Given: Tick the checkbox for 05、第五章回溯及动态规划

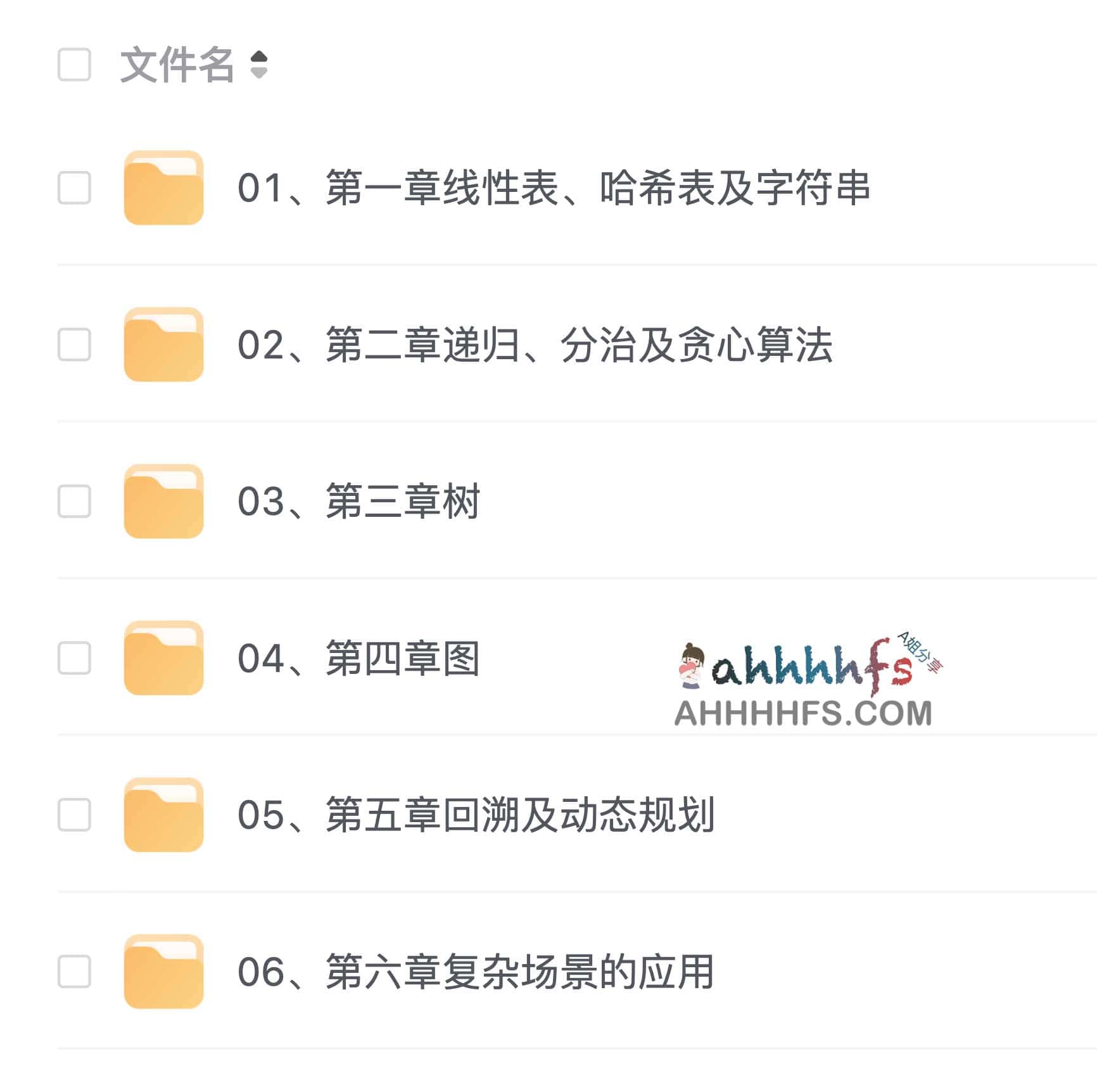Looking at the screenshot, I should [x=74, y=815].
